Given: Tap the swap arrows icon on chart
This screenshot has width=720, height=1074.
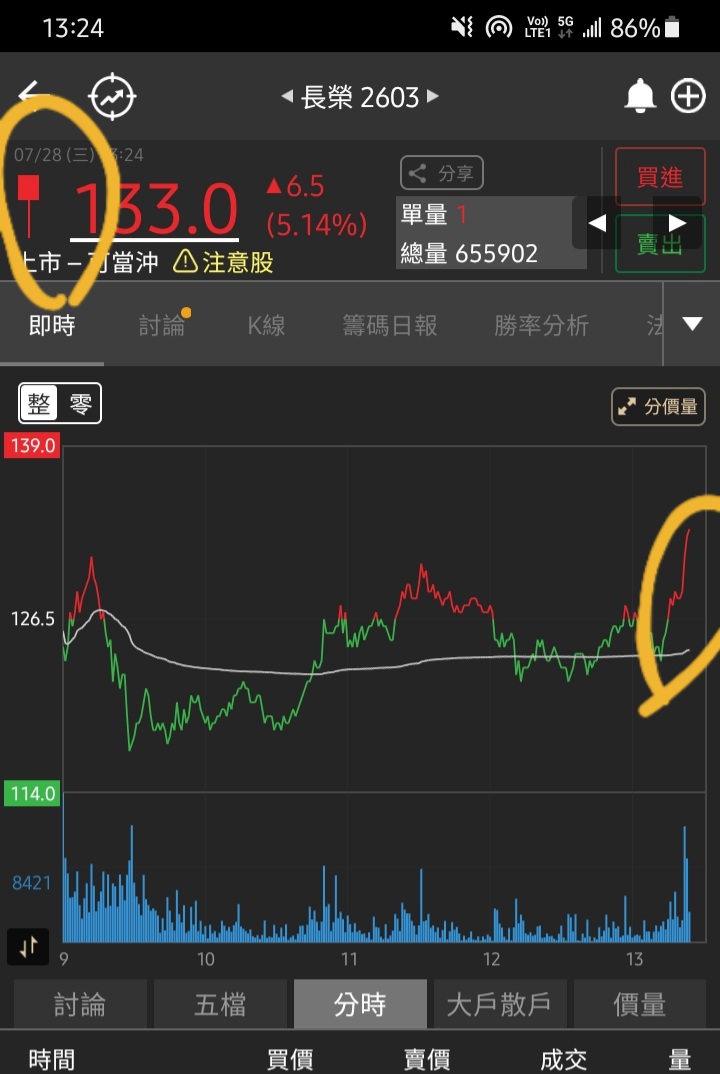Looking at the screenshot, I should (28, 946).
